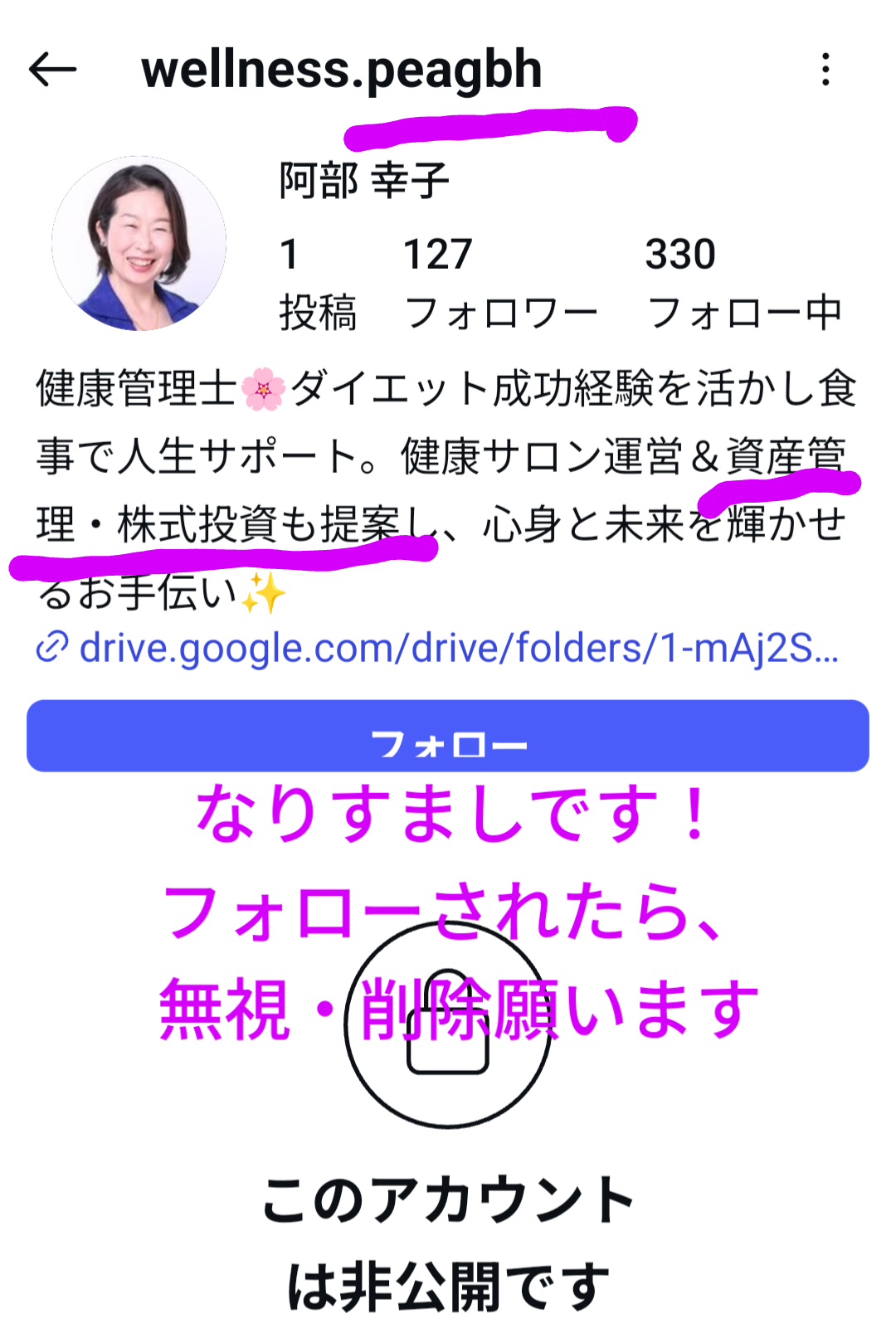The width and height of the screenshot is (896, 1338).
Task: Tap the blue フォロー button
Action: point(448,737)
